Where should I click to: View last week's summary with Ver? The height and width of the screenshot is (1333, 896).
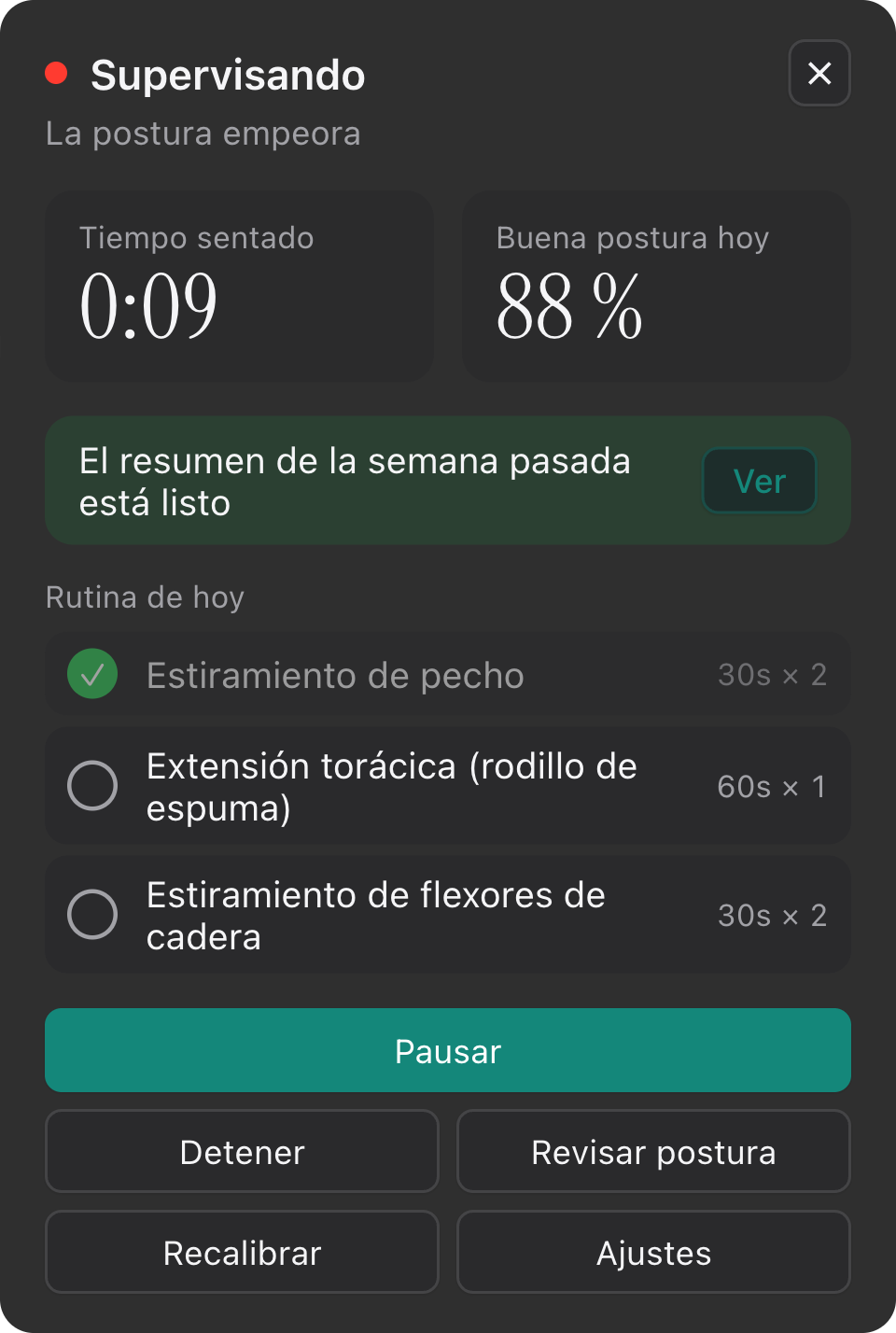click(x=760, y=481)
